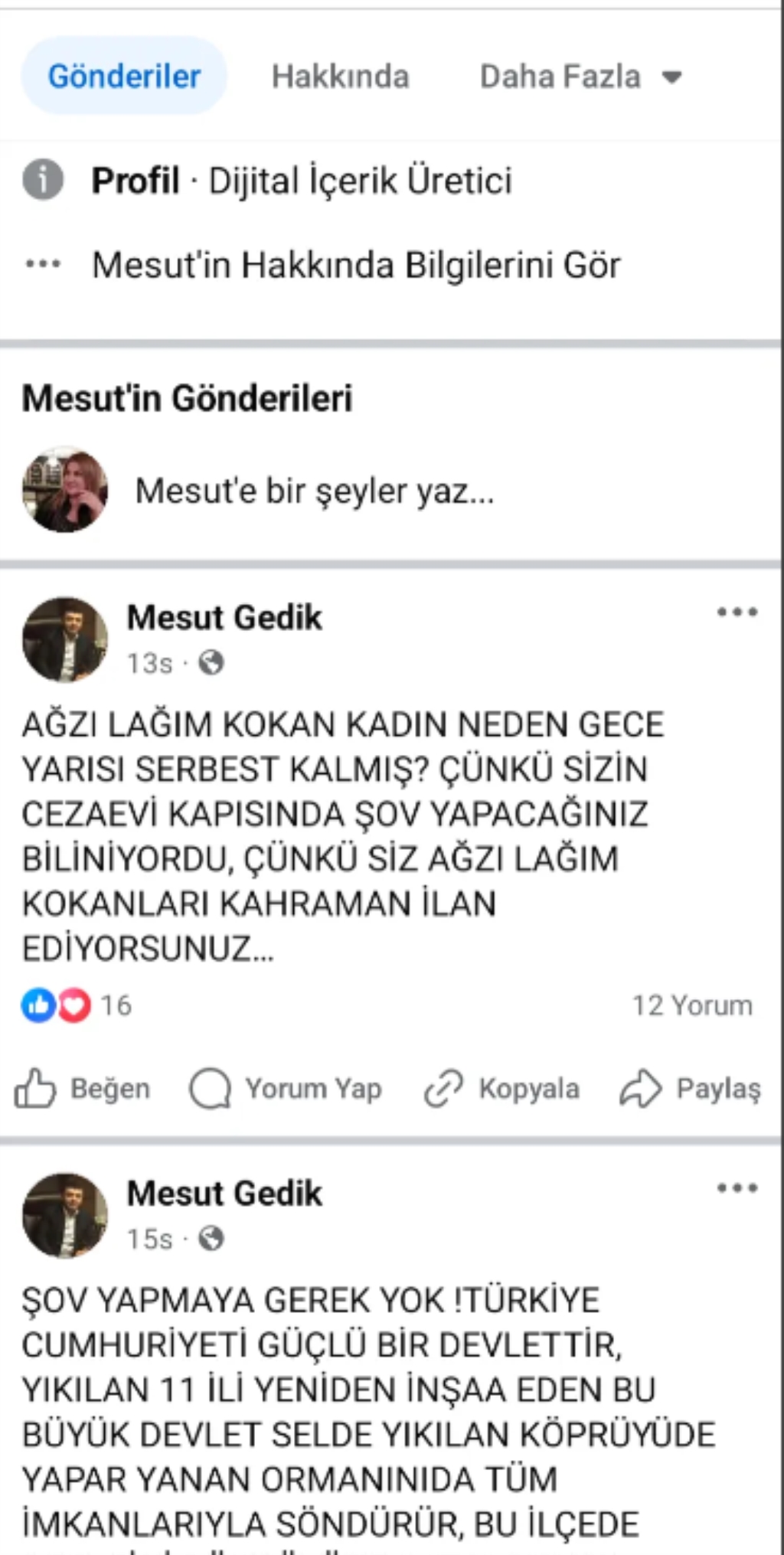Tap the Mesut'e bir şeyler yaz field

click(314, 491)
